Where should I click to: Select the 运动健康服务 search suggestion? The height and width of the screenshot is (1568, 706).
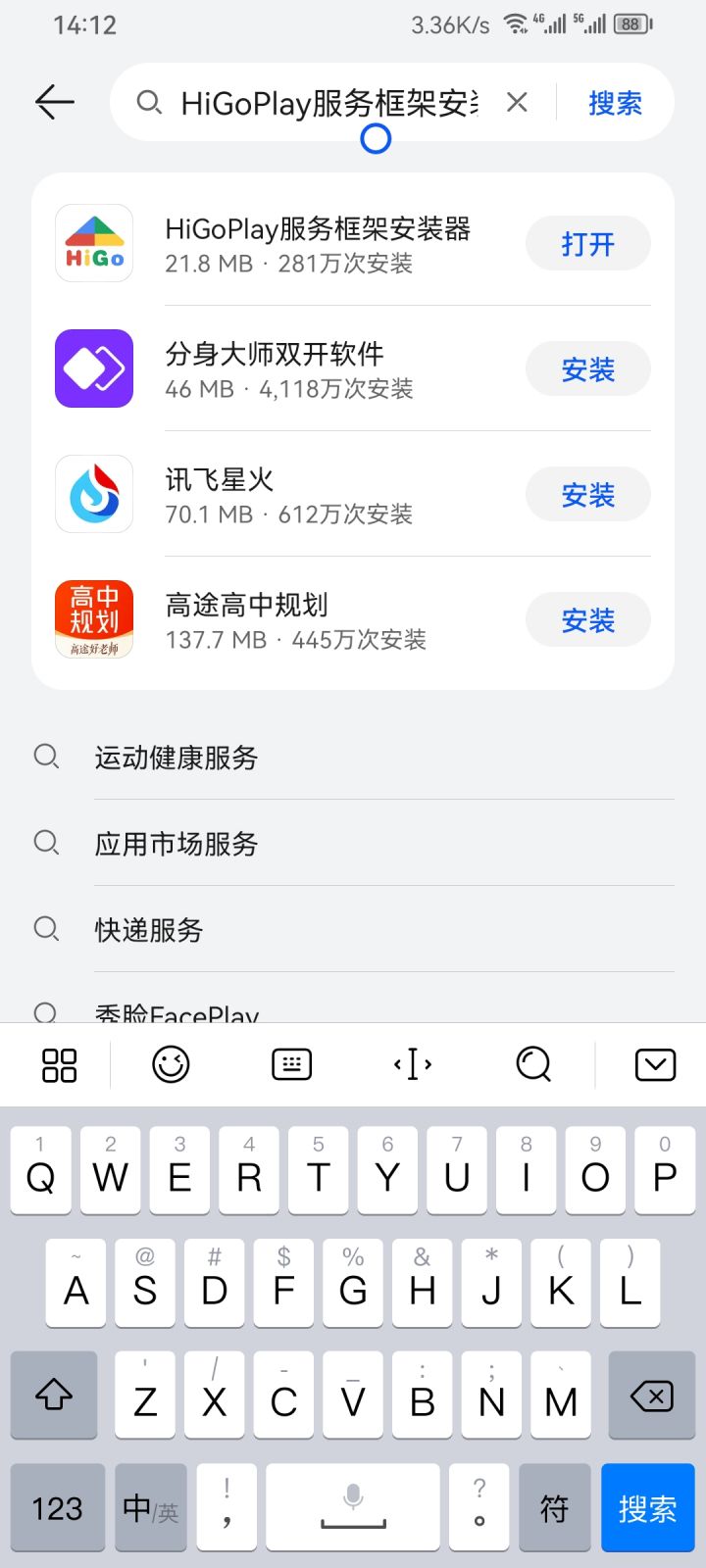176,758
